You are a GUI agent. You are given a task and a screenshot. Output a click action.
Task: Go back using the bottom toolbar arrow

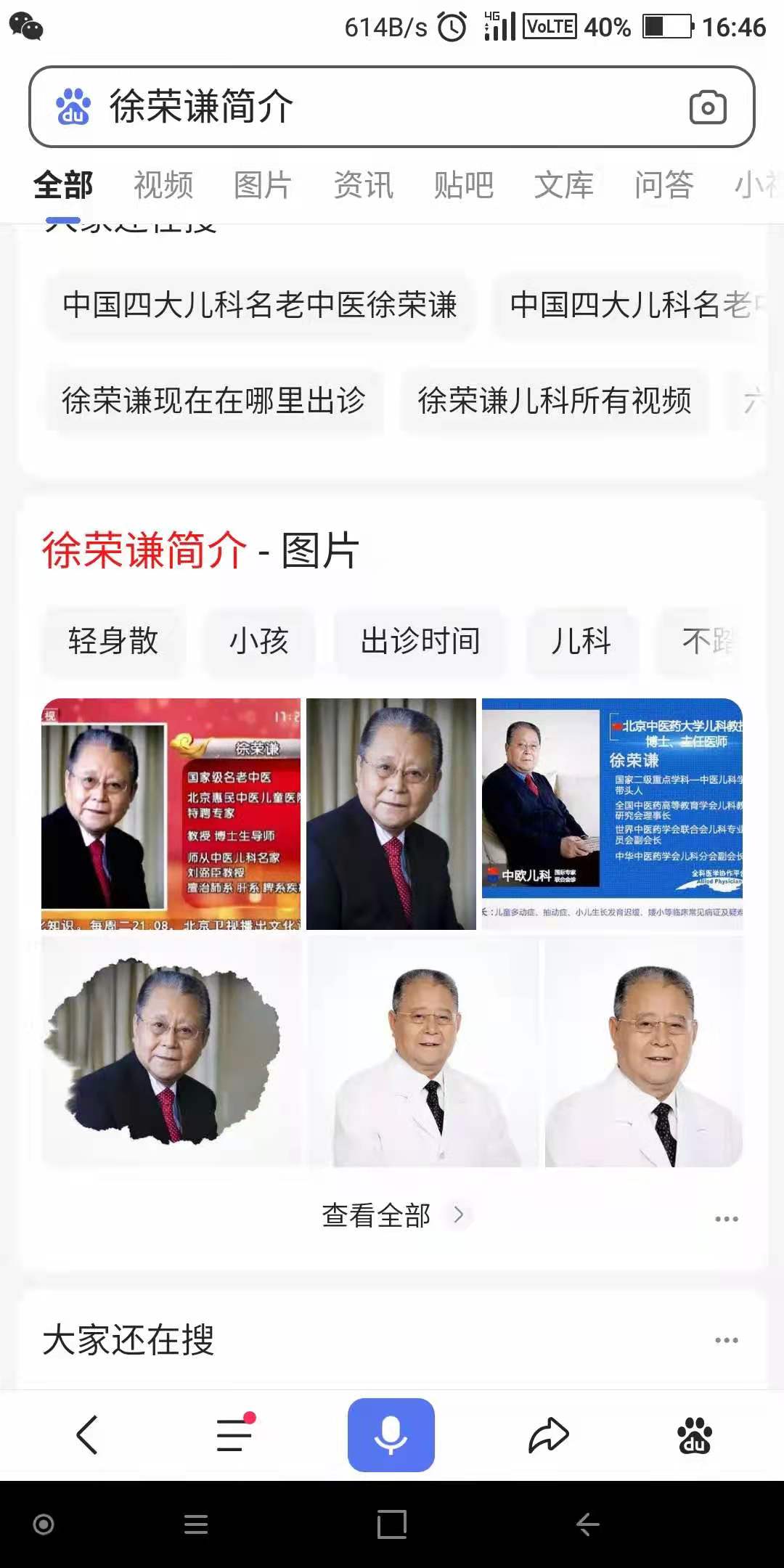coord(87,1434)
